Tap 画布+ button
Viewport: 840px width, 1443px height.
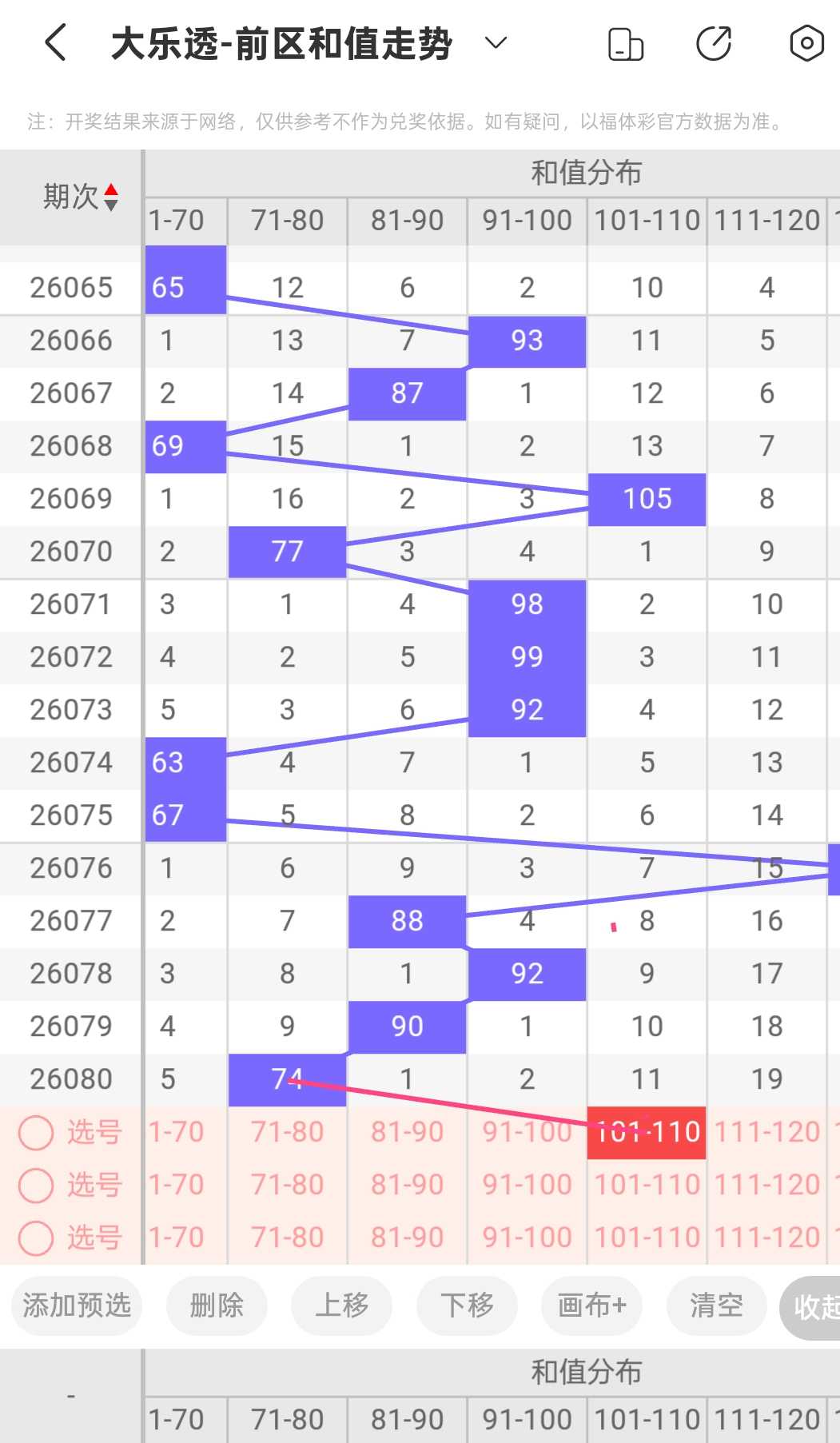592,1305
